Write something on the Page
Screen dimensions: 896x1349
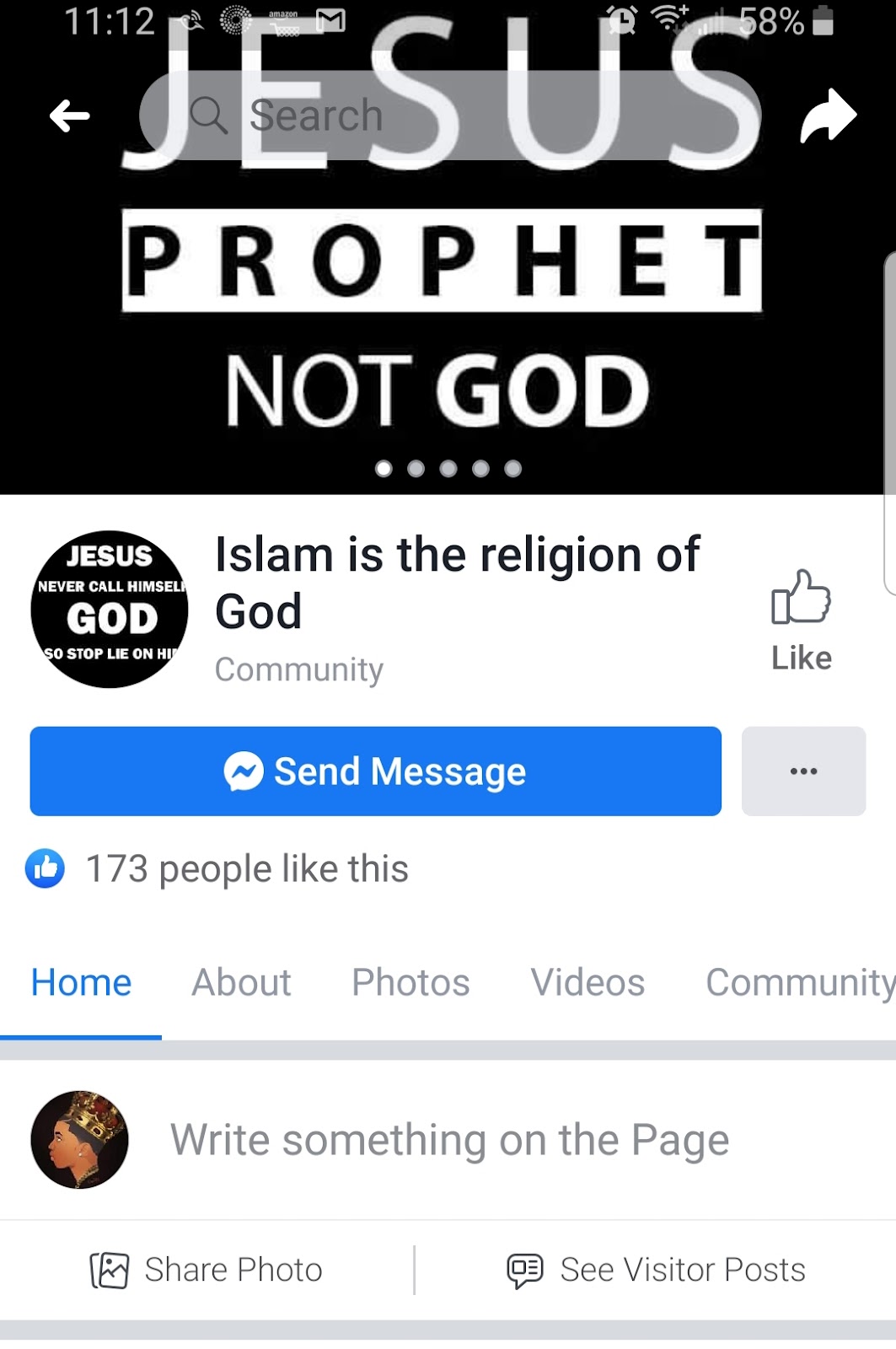(449, 1140)
